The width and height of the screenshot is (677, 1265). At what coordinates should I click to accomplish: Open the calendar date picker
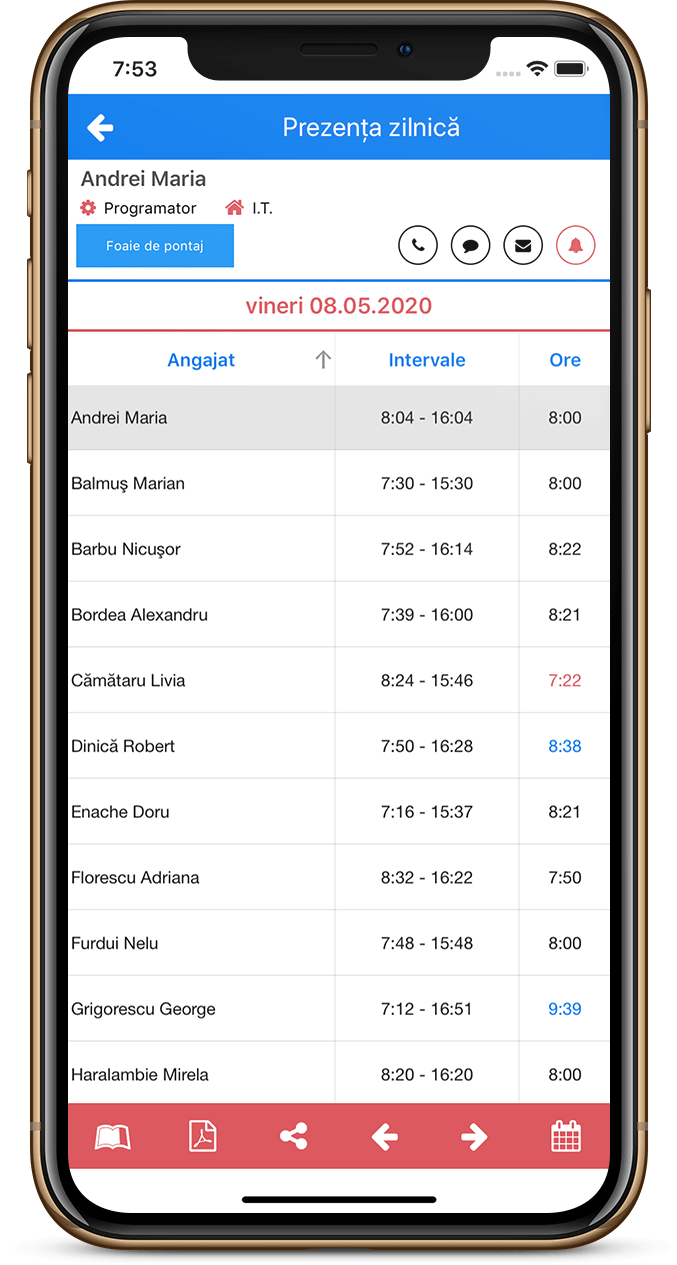coord(566,1137)
